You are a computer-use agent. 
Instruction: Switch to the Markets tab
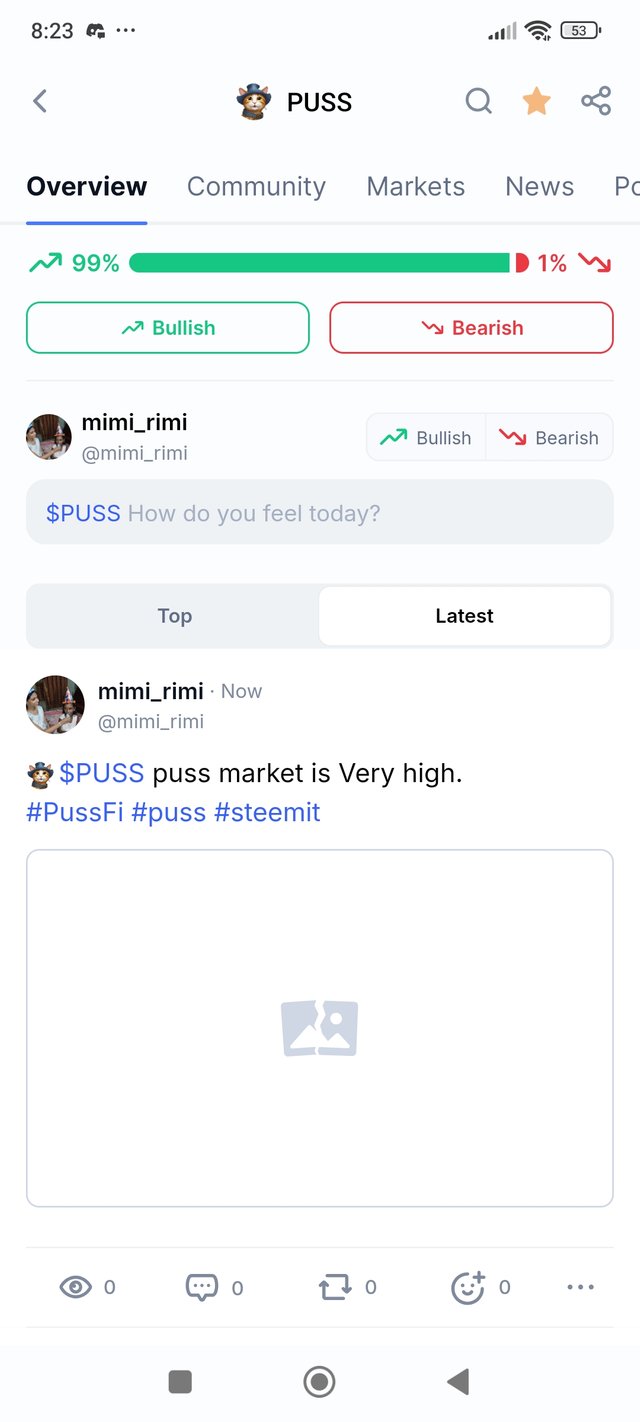tap(415, 187)
